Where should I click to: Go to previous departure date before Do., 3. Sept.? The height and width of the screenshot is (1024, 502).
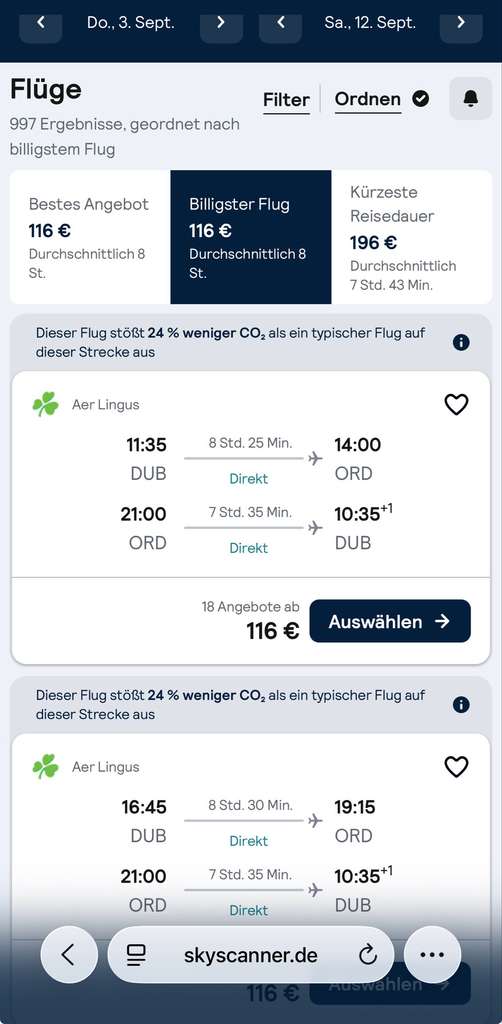(x=40, y=24)
